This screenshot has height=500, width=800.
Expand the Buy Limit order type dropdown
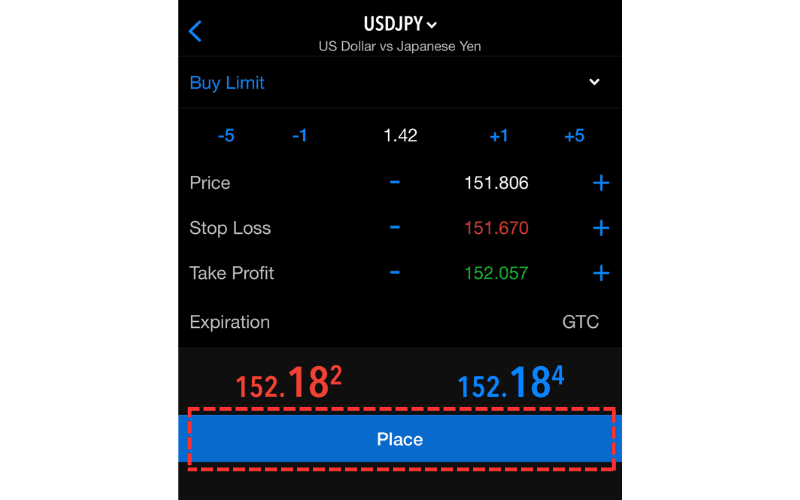point(594,82)
